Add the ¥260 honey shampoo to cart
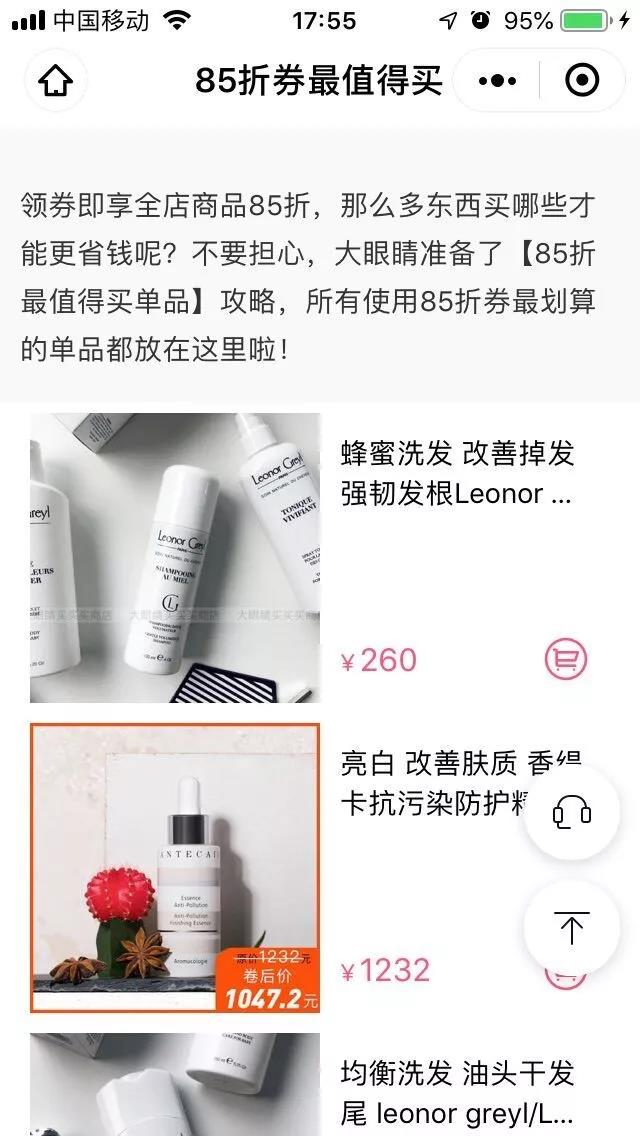This screenshot has height=1136, width=640. click(x=566, y=660)
